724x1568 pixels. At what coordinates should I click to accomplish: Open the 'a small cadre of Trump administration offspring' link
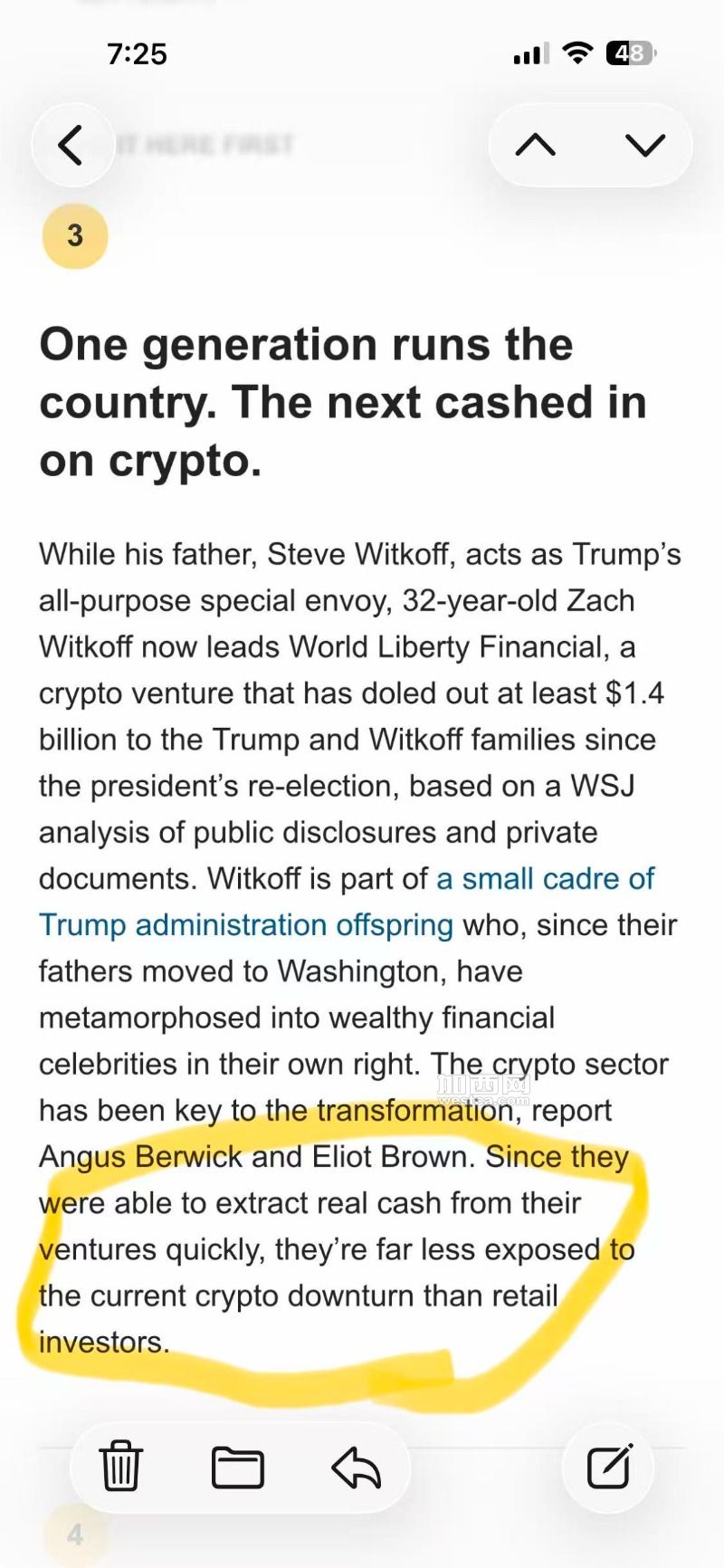coord(545,879)
